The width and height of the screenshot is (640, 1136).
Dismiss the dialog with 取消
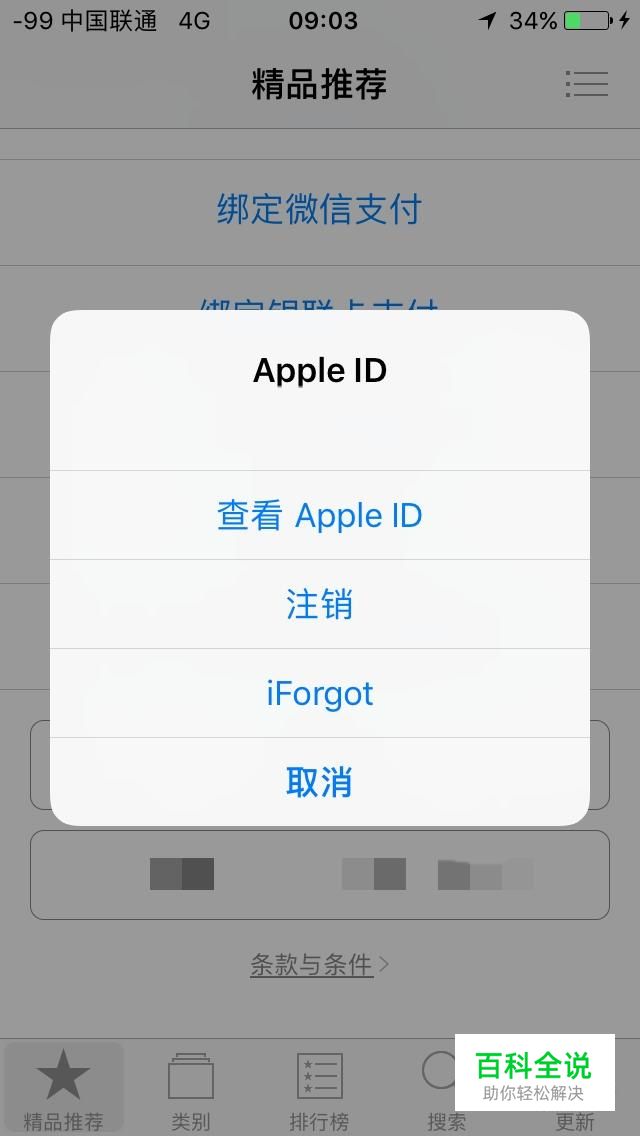[x=320, y=782]
